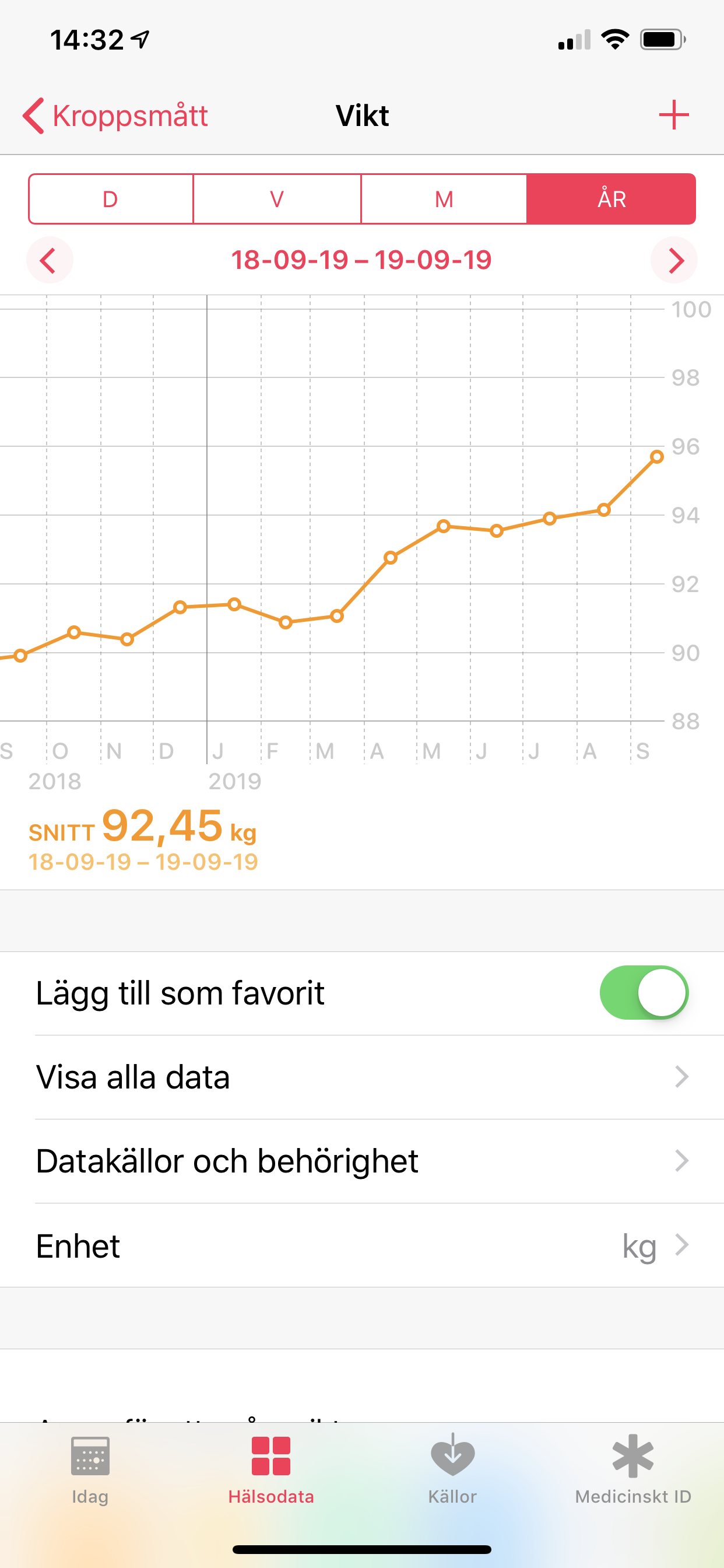Open Datakällor och behörighet
The height and width of the screenshot is (1568, 724).
click(x=362, y=1161)
